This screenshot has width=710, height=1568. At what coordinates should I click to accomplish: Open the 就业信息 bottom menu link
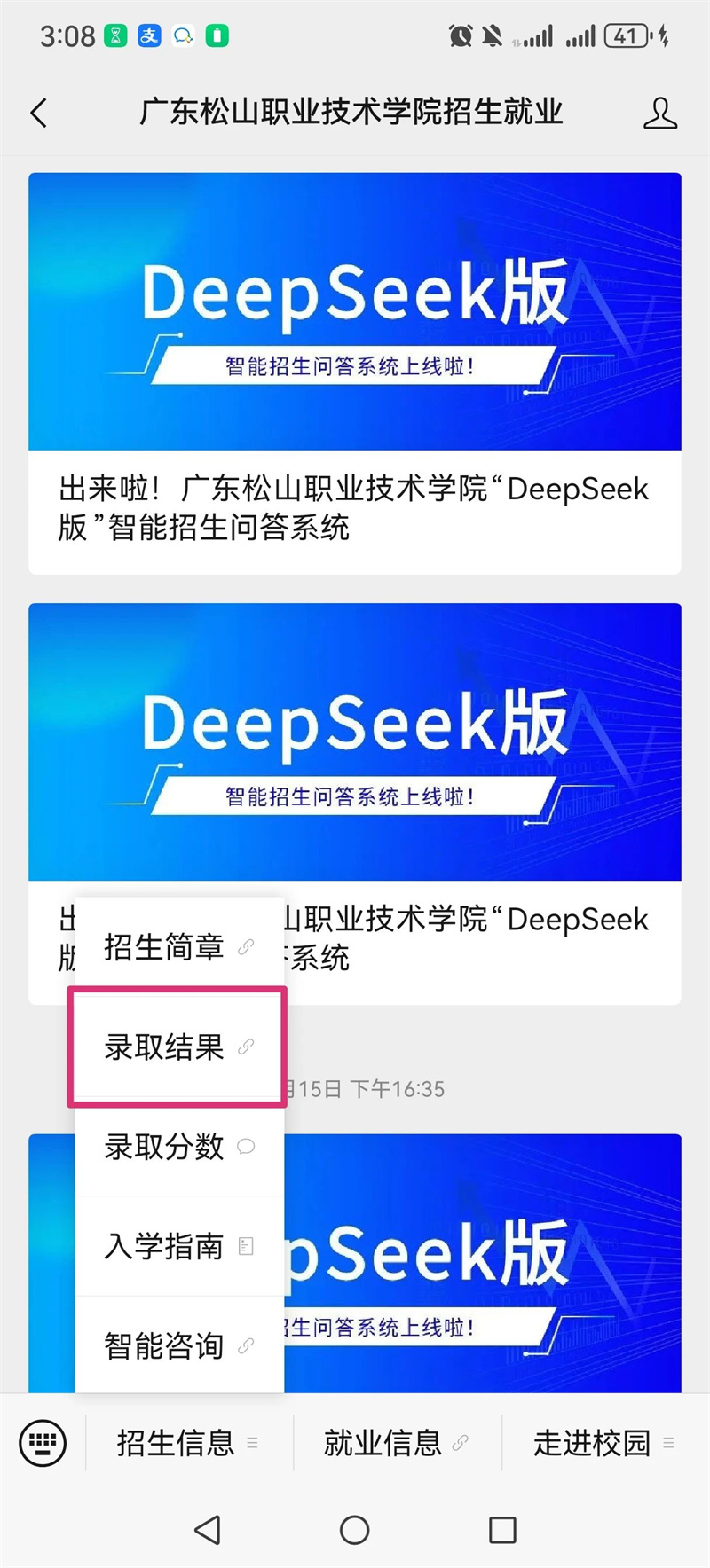point(396,1443)
